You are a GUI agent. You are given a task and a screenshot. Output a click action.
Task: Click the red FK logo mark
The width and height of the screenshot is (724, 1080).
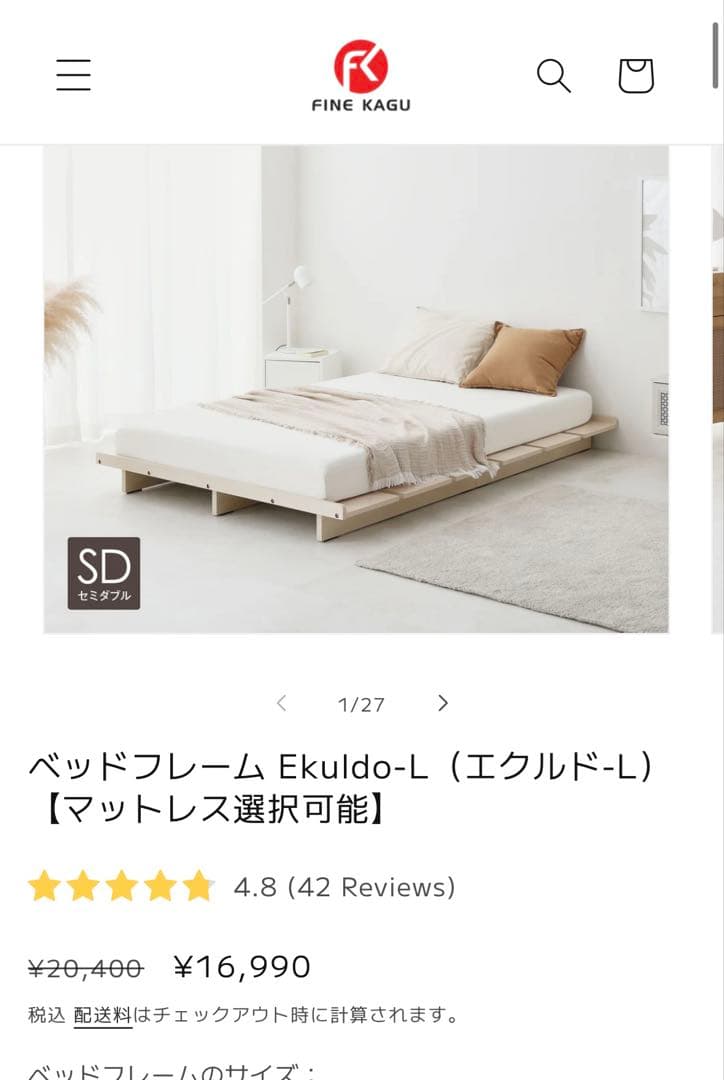tap(362, 65)
